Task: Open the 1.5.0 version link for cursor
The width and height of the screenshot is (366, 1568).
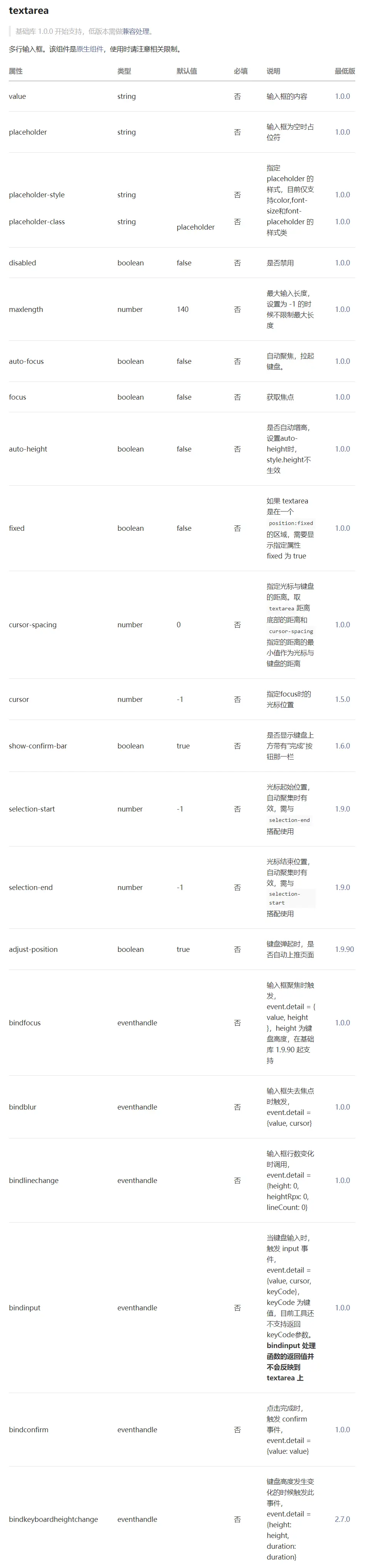Action: coord(342,700)
